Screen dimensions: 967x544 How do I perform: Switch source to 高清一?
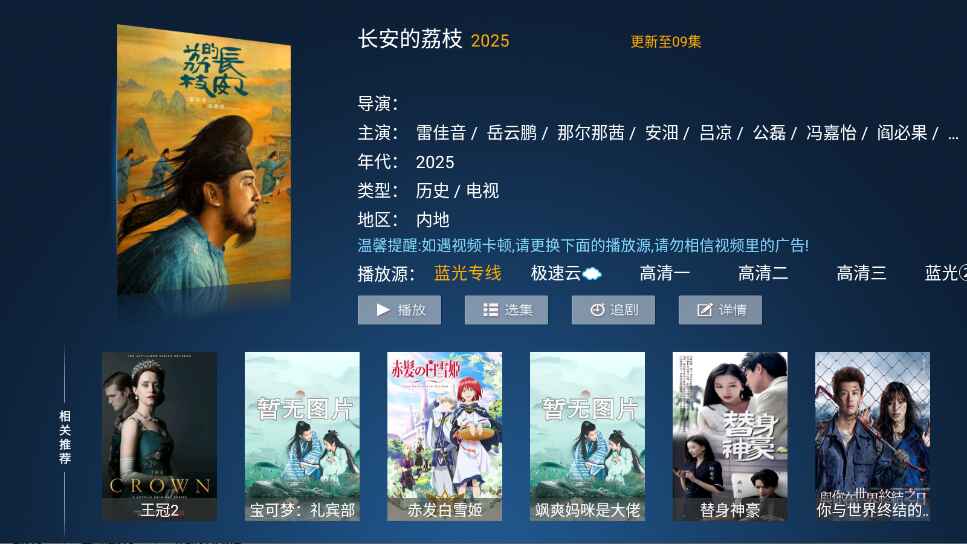pyautogui.click(x=664, y=273)
